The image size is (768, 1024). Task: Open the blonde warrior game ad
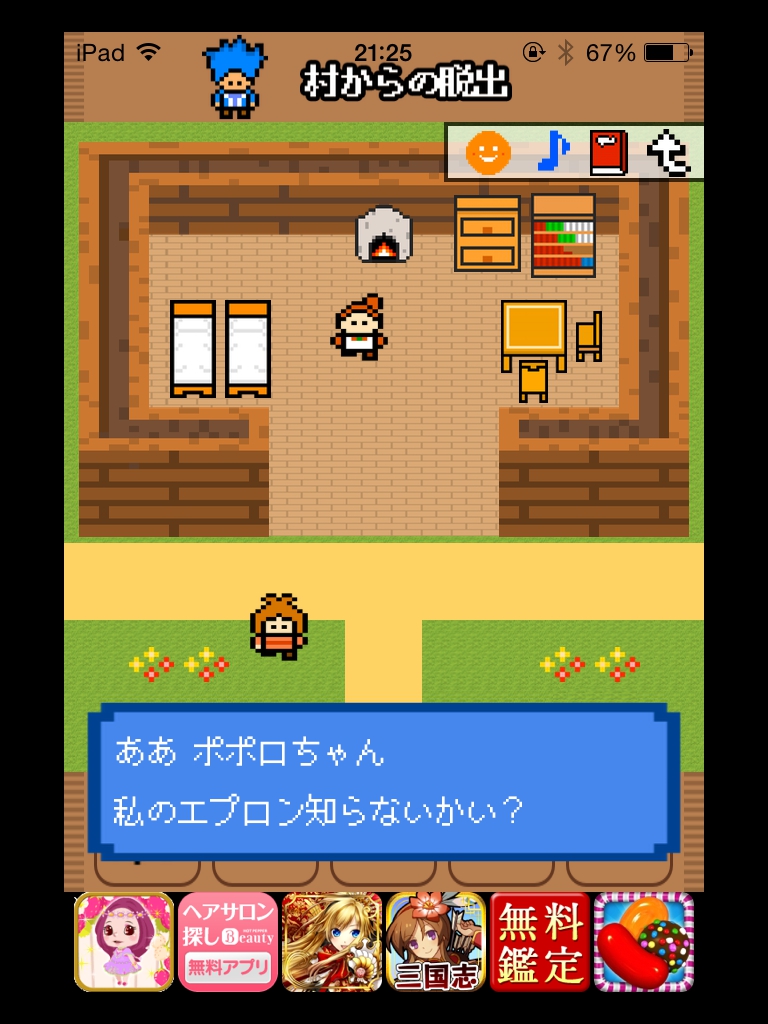click(x=332, y=941)
